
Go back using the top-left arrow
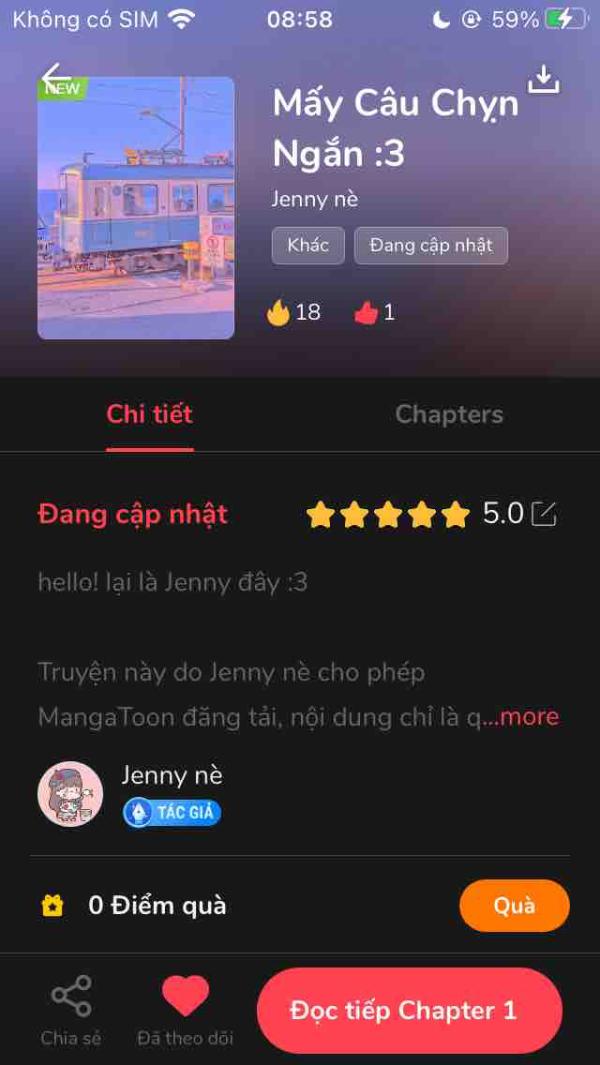(x=56, y=77)
